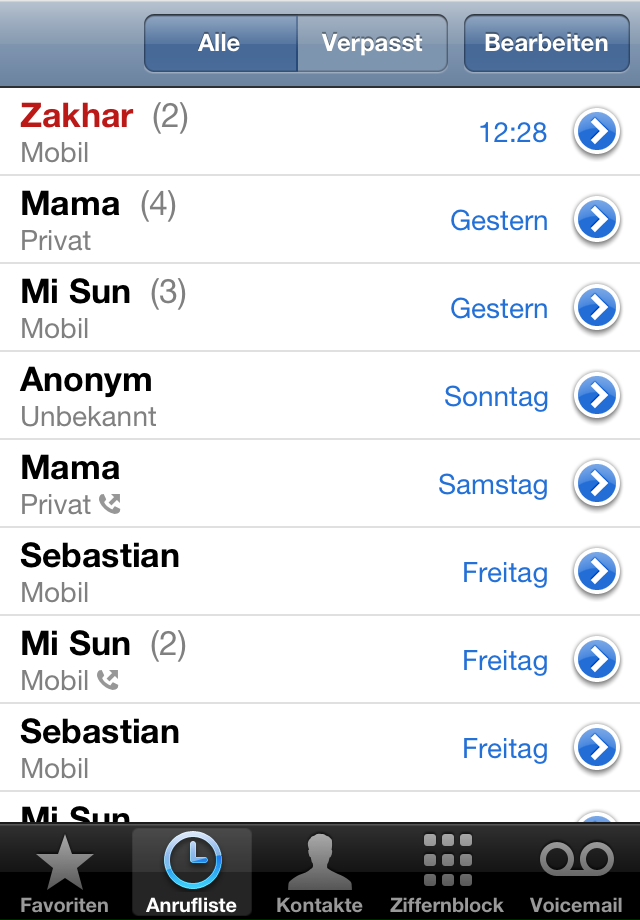
Task: Switch to the Voicemail tab
Action: point(576,872)
